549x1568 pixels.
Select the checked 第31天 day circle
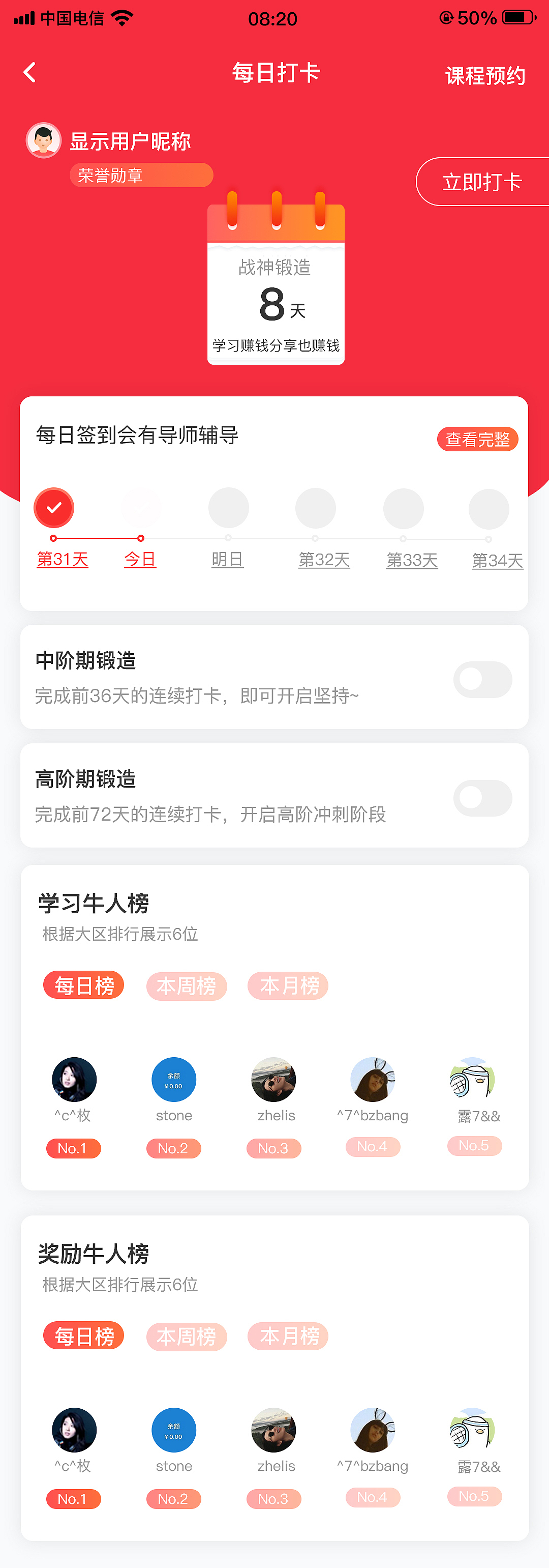point(54,507)
